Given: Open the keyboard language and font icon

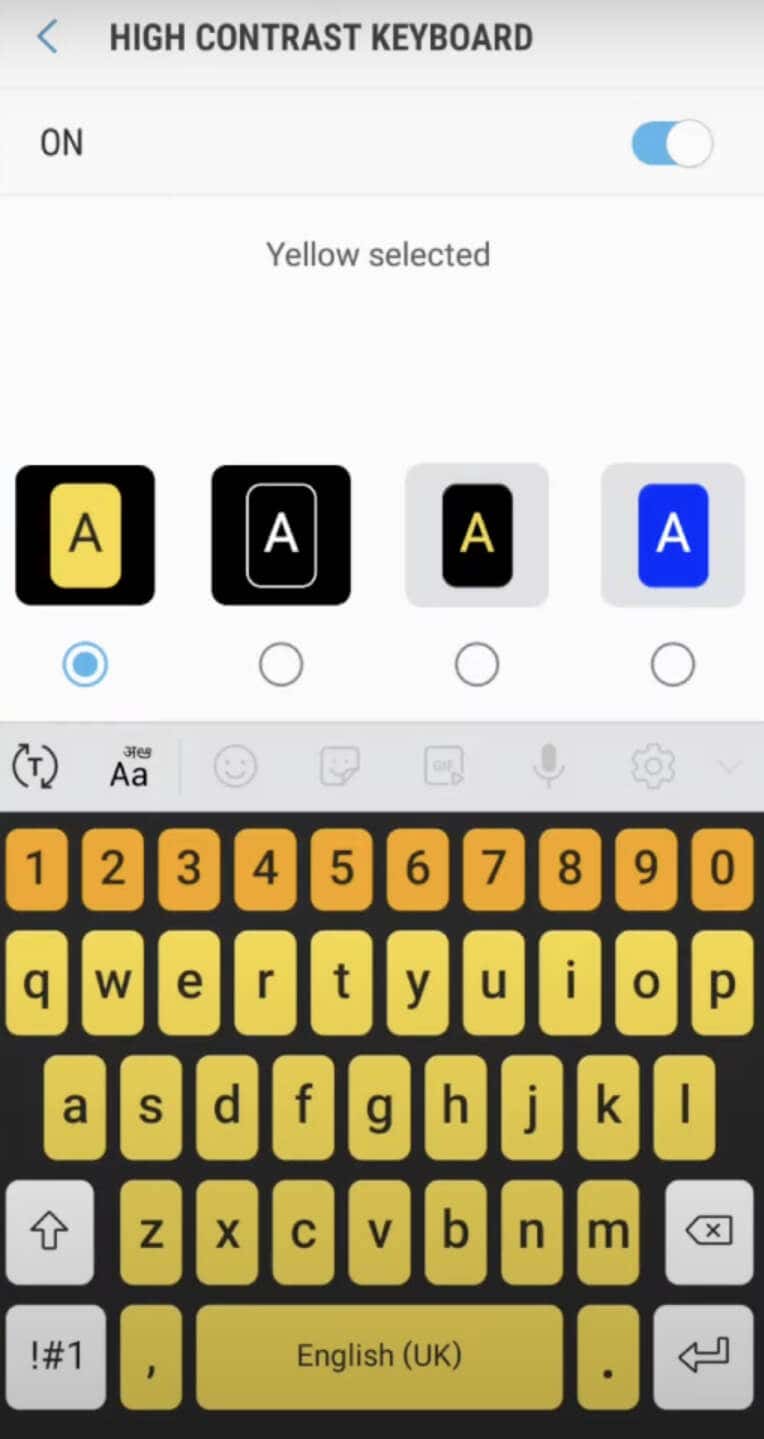Looking at the screenshot, I should [129, 767].
